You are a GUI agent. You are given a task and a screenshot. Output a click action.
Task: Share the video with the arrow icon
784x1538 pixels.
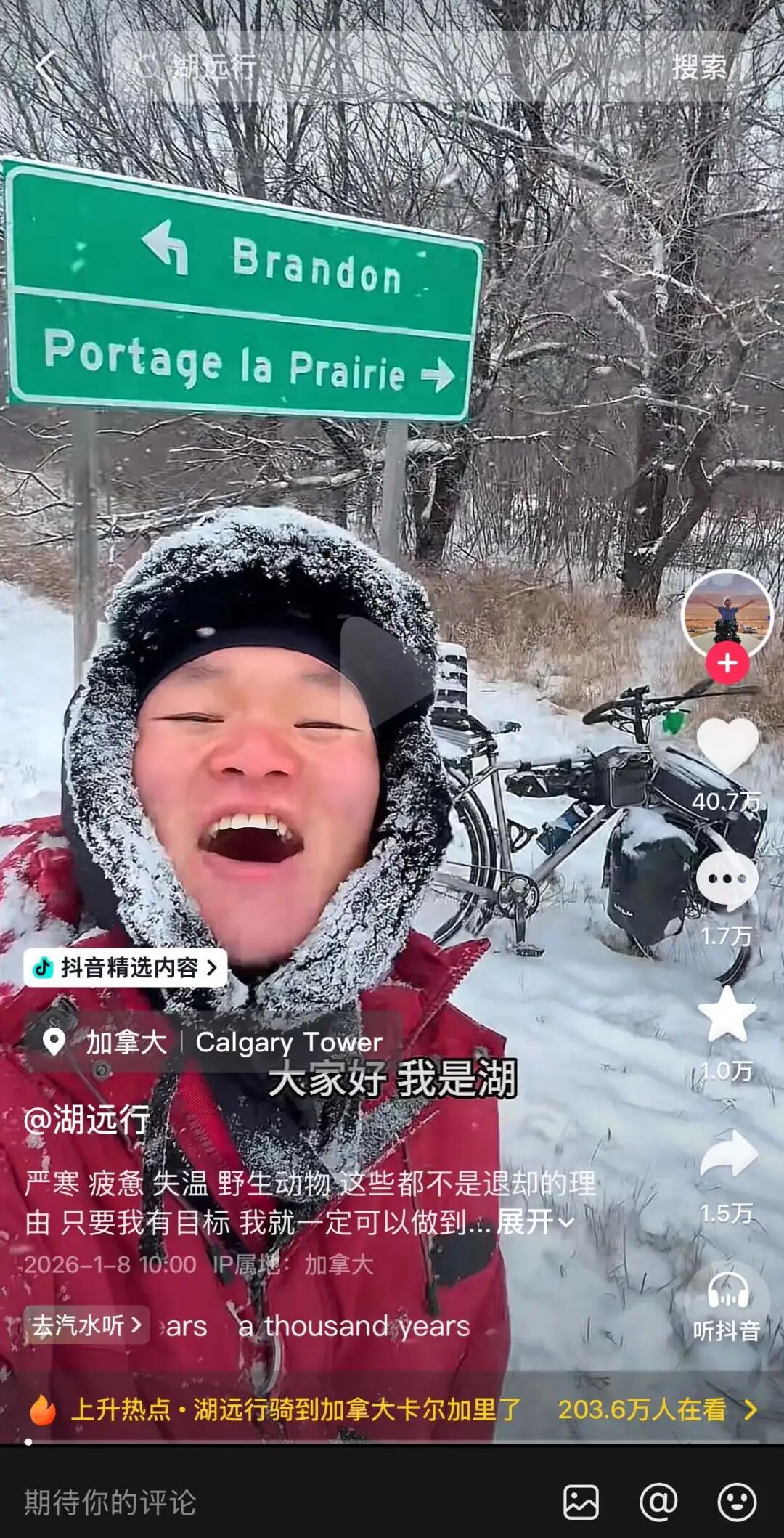[x=727, y=1155]
